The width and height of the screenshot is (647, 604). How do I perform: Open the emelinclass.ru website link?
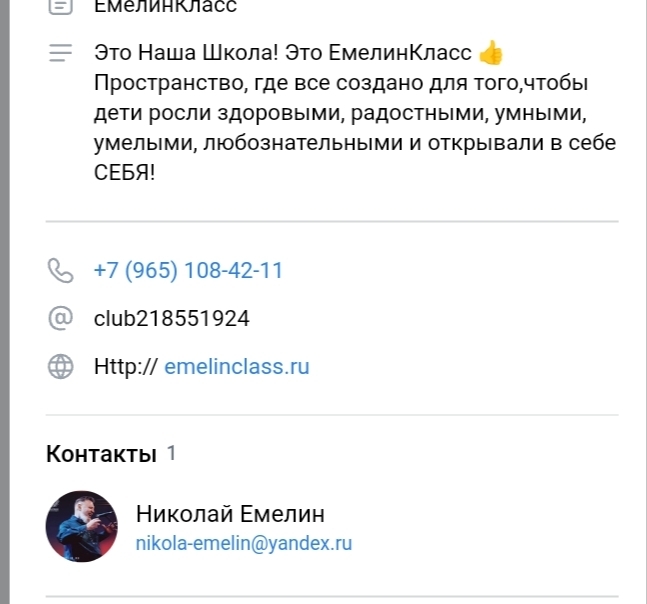point(236,367)
